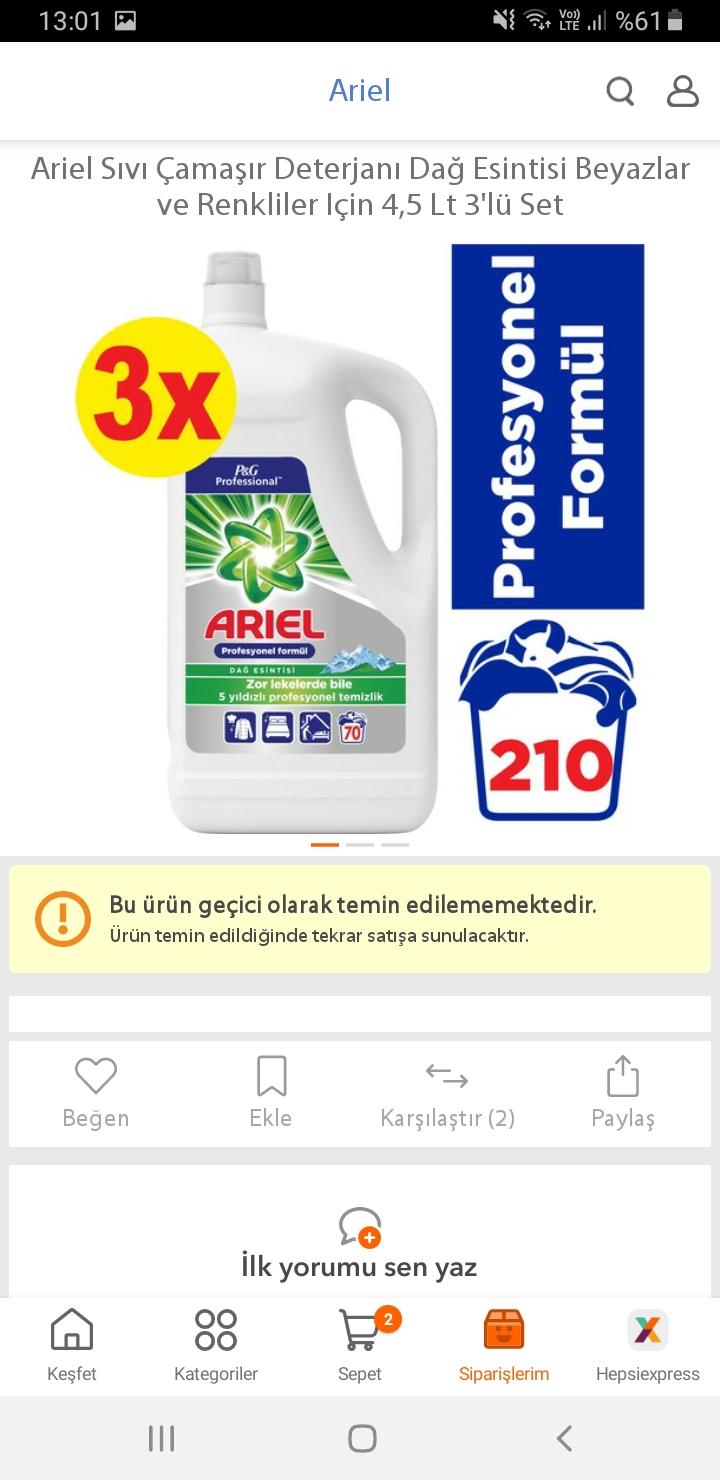This screenshot has height=1480, width=720.
Task: Open the user account icon
Action: 683,91
